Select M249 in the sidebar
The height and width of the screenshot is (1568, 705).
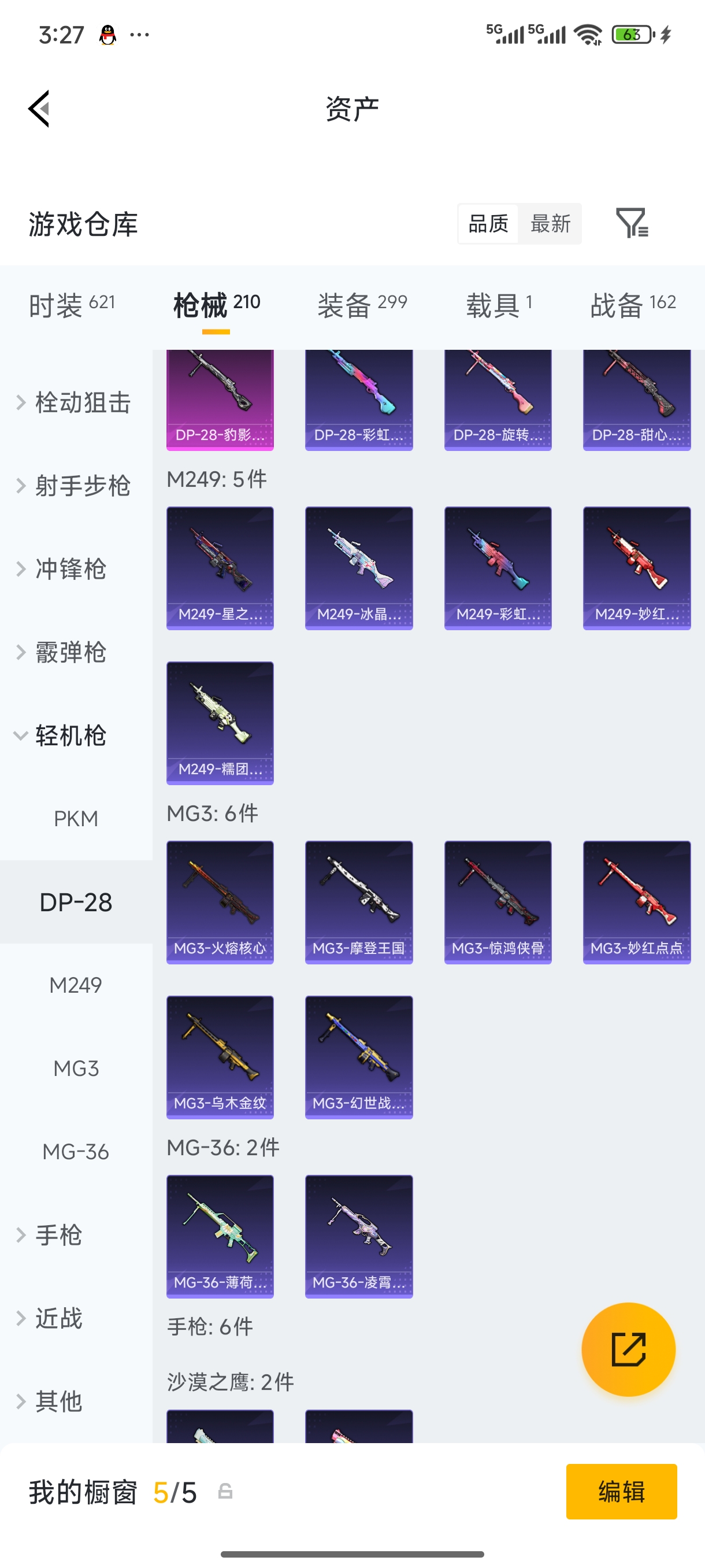tap(76, 984)
